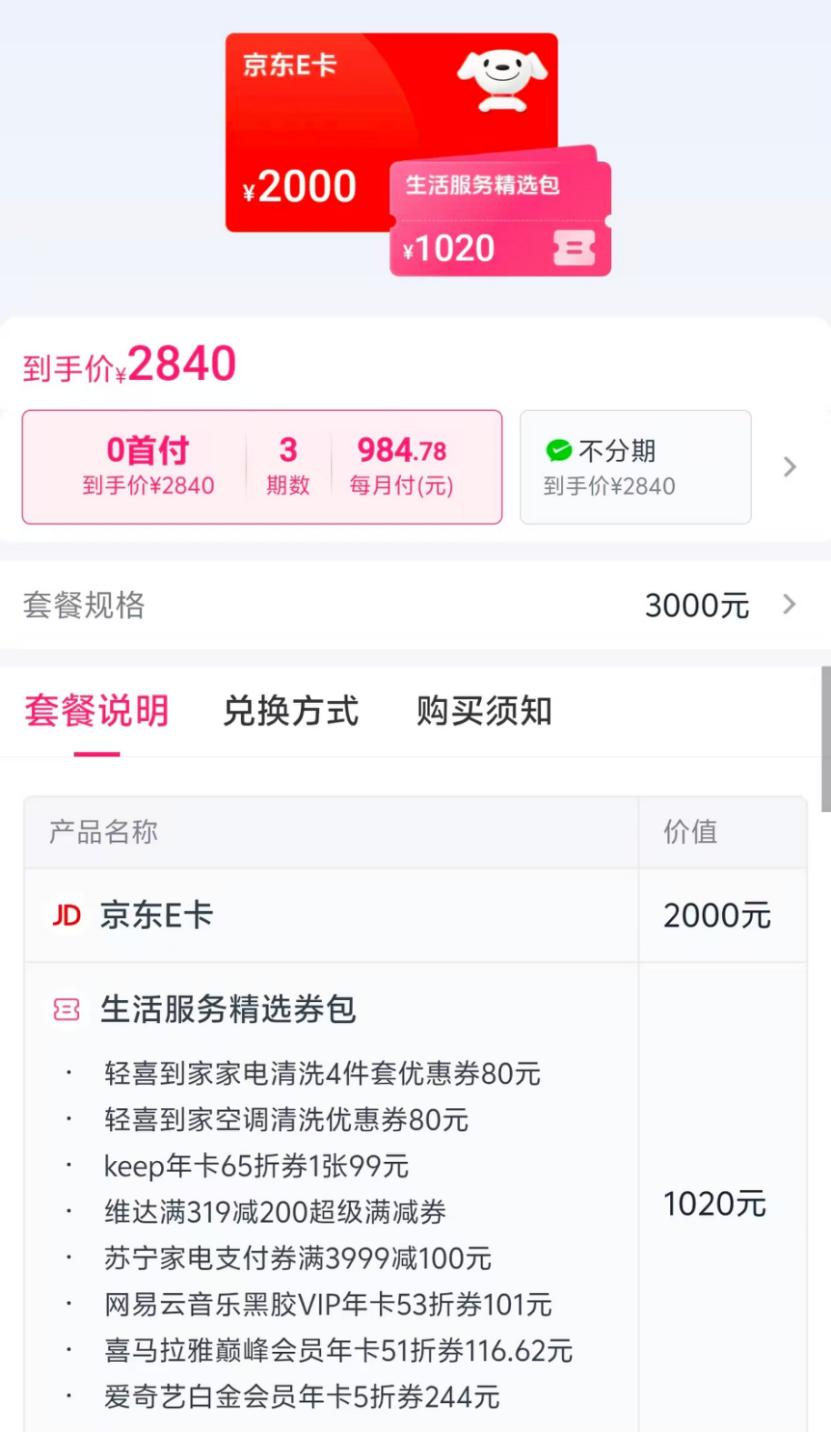Switch to the 兑换方式 tab

[x=290, y=712]
